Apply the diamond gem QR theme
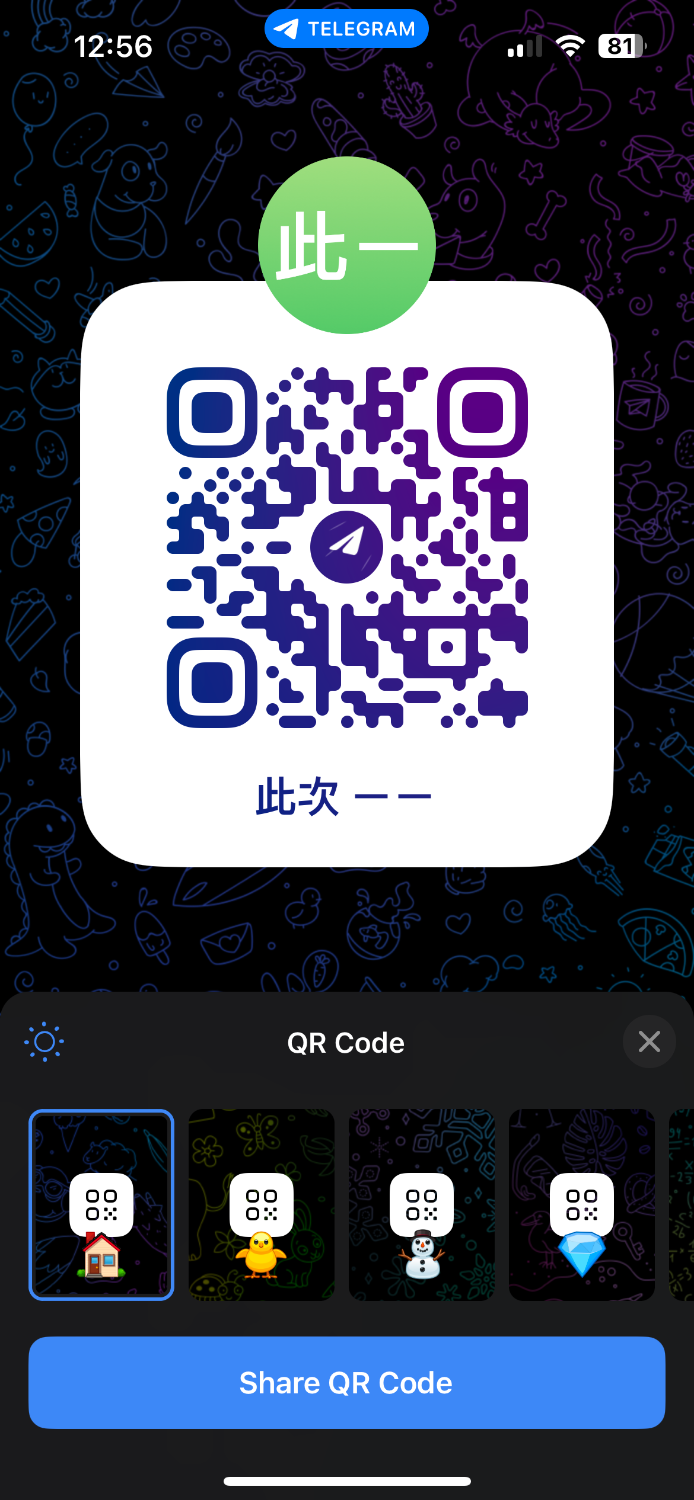 (581, 1205)
